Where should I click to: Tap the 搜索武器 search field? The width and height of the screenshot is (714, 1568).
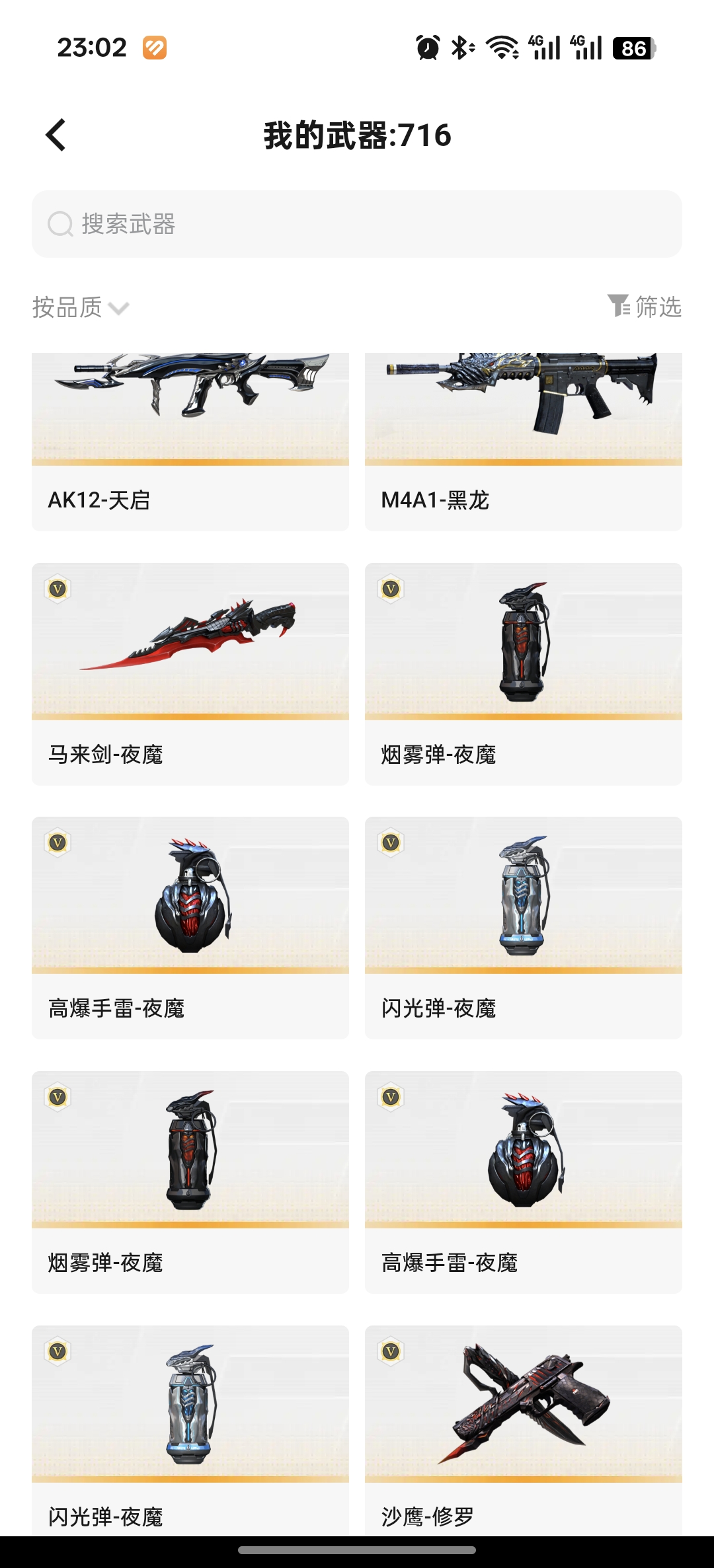pyautogui.click(x=357, y=224)
